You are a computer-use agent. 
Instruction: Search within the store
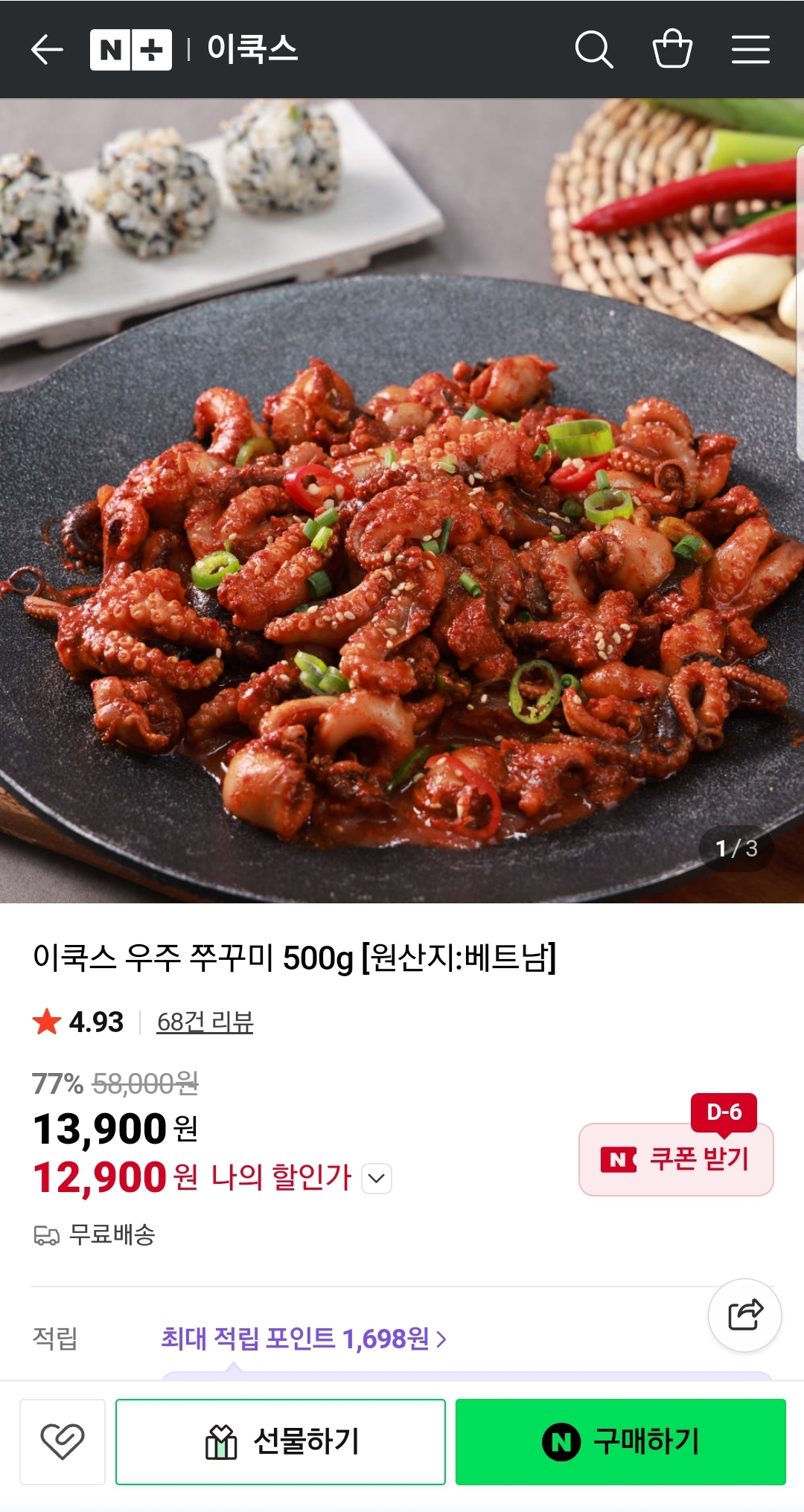click(x=594, y=50)
